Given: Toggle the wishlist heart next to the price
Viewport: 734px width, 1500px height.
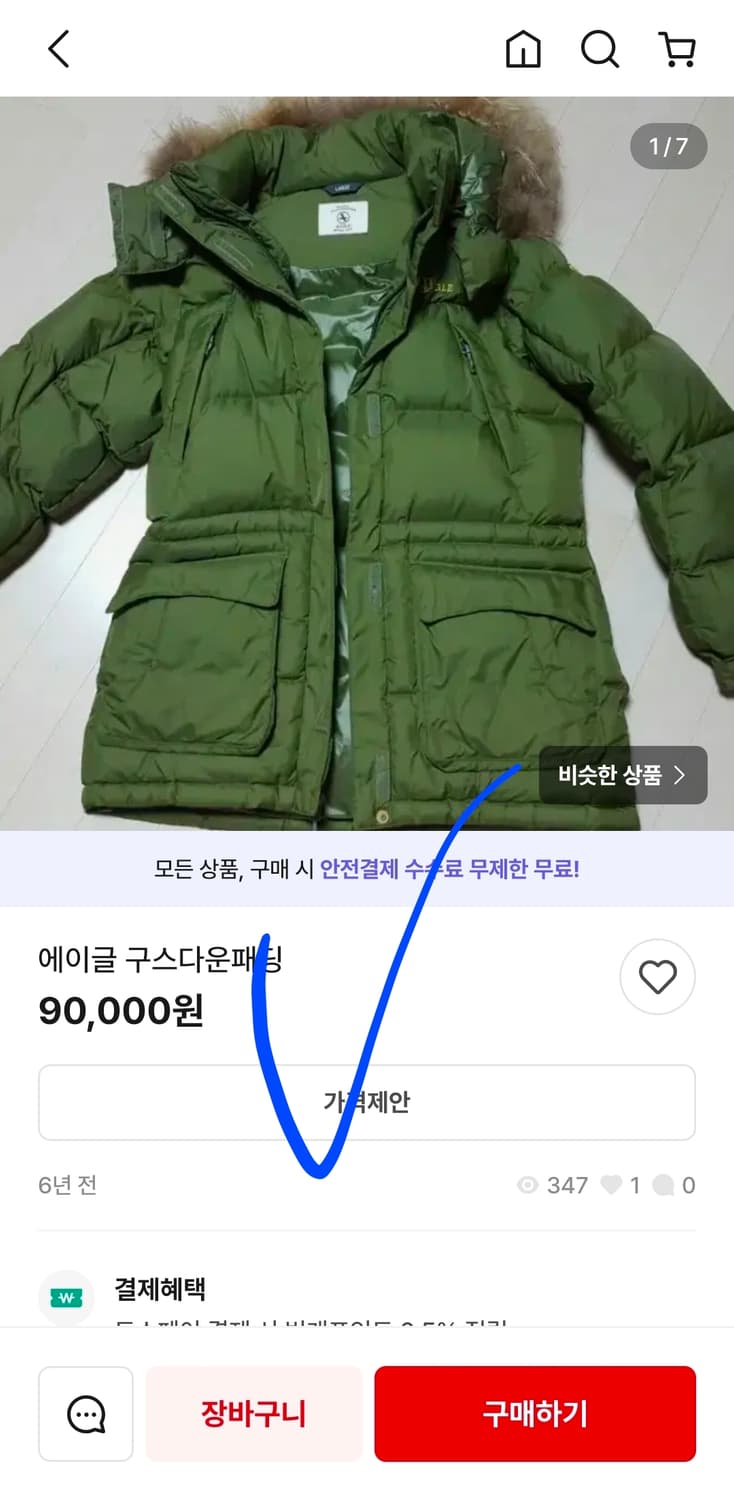Looking at the screenshot, I should (657, 977).
